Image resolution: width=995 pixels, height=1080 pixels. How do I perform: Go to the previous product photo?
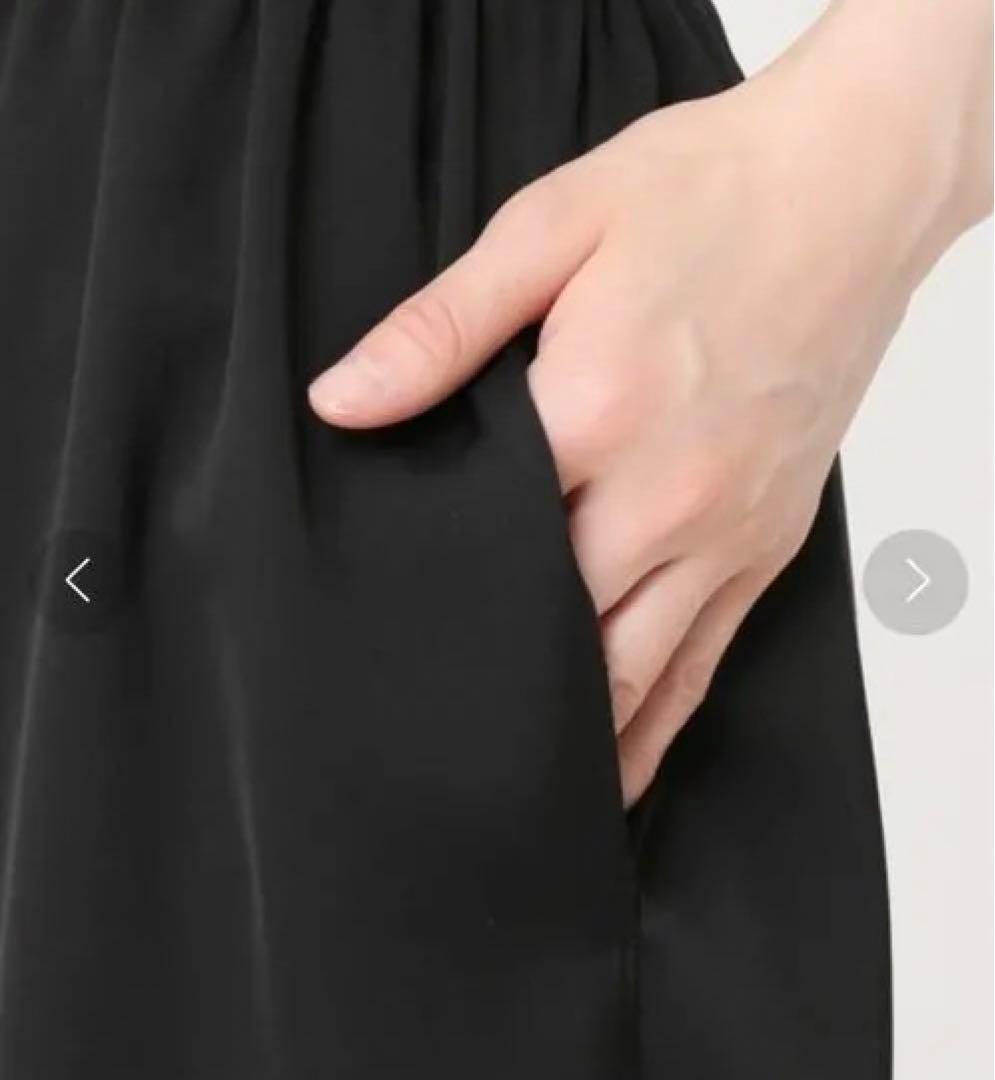pyautogui.click(x=79, y=581)
